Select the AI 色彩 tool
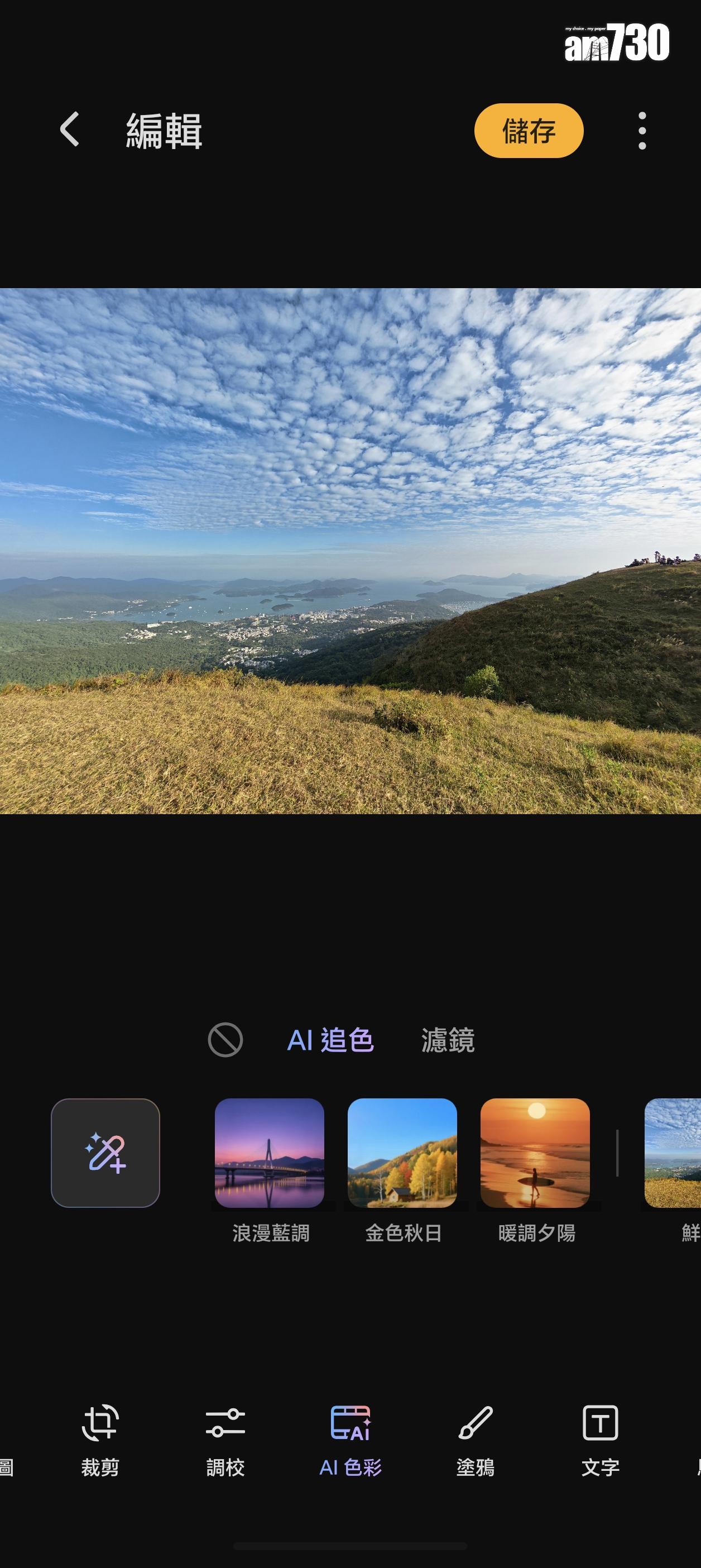 point(350,1440)
